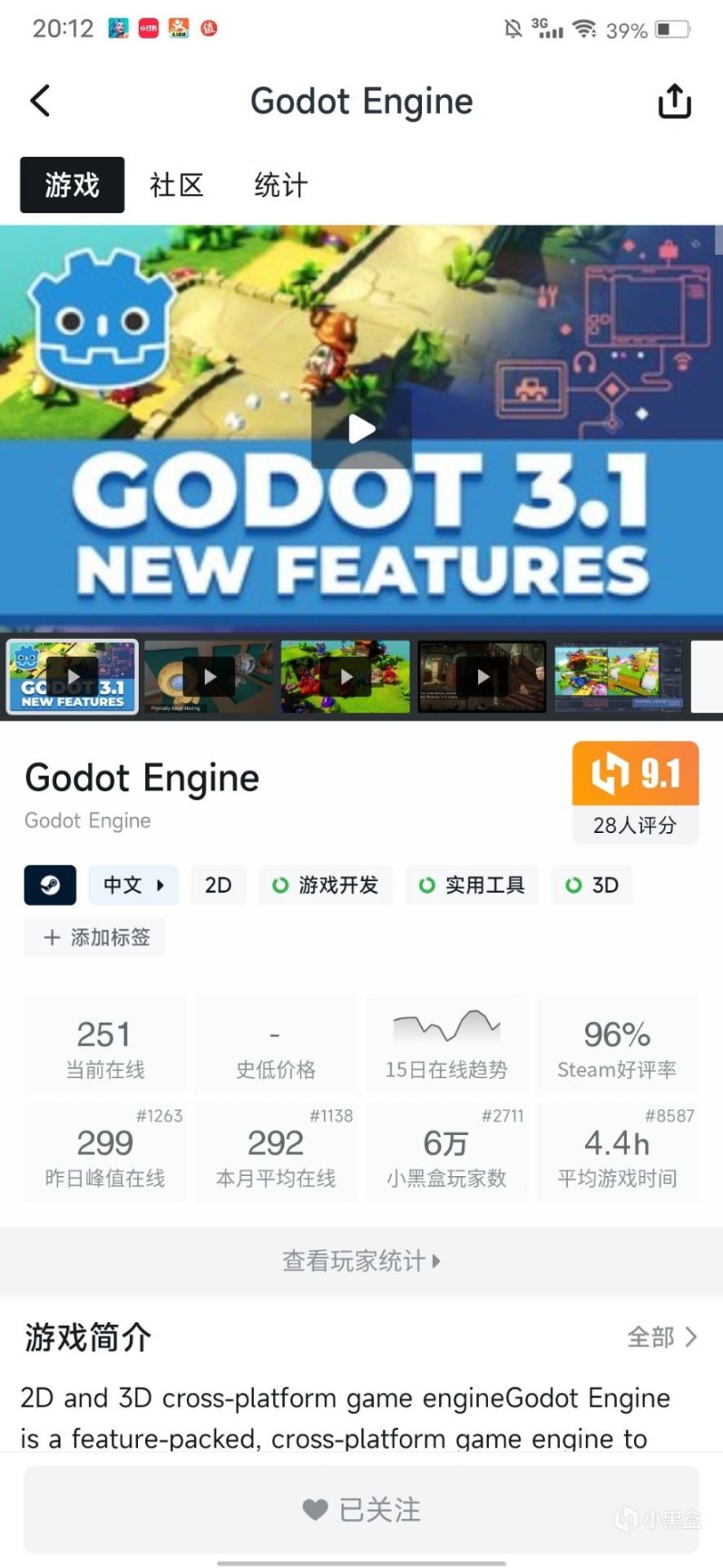Tap the 已关注 follow button

coord(361,1509)
